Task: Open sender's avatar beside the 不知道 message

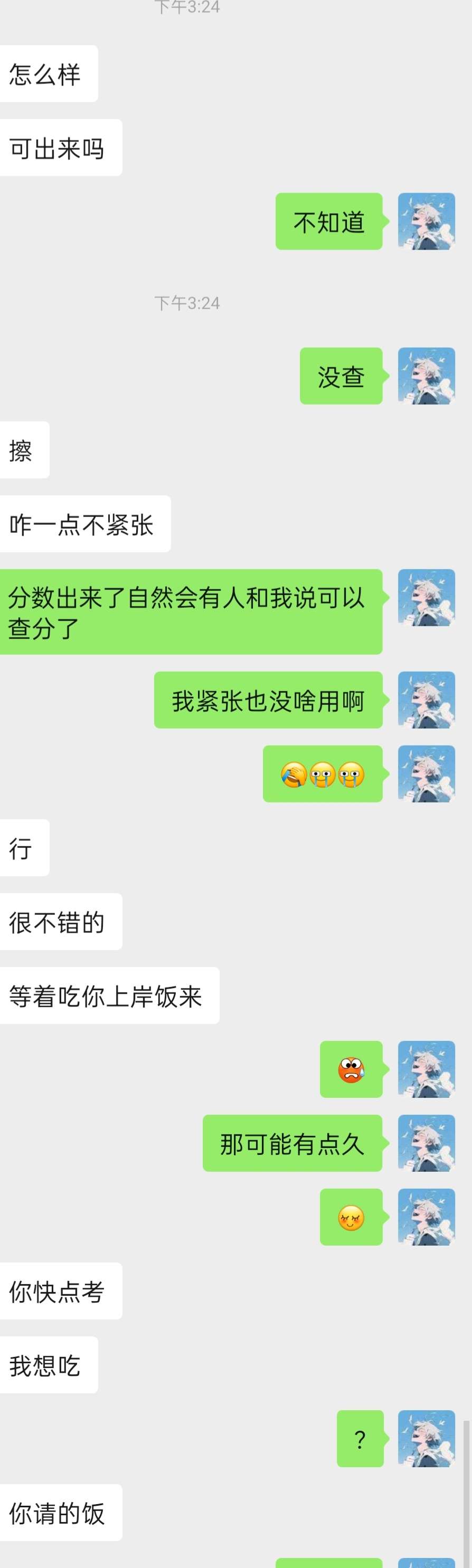Action: point(426,222)
